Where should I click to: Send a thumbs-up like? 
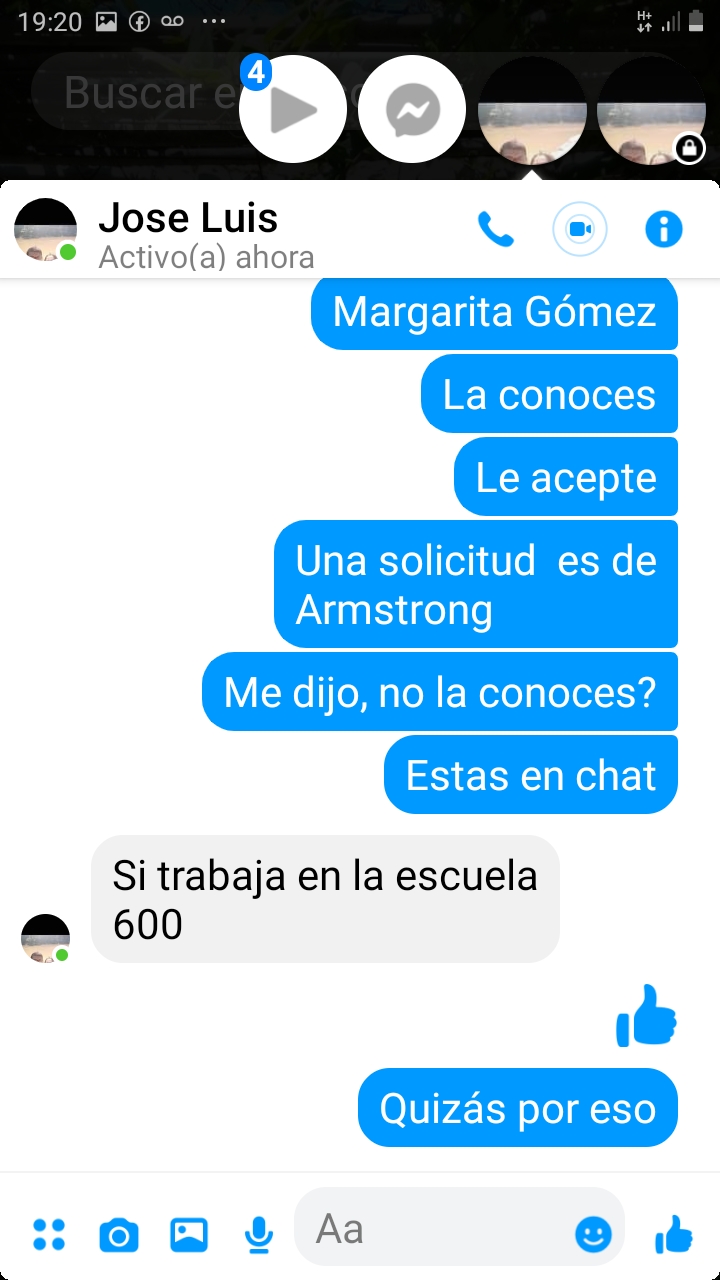pyautogui.click(x=673, y=1234)
